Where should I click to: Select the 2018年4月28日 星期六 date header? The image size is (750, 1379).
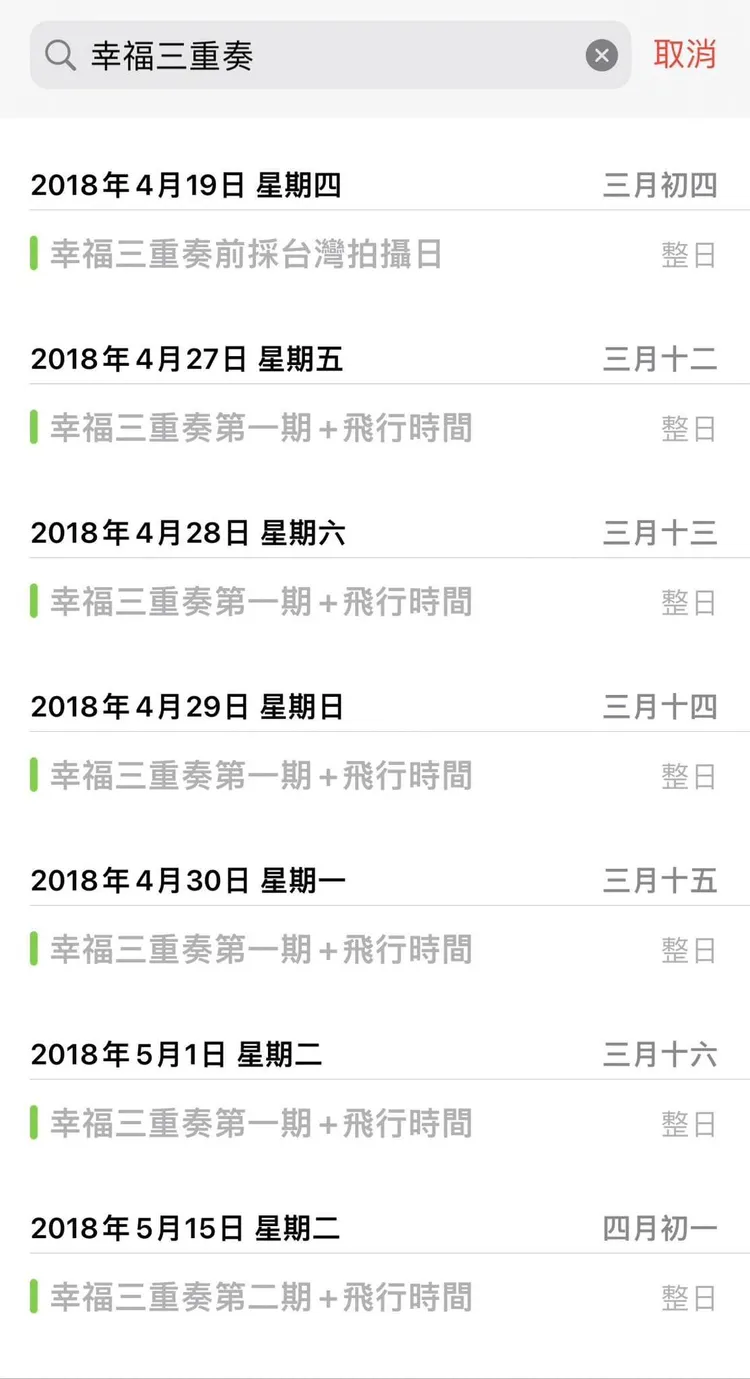click(x=190, y=532)
